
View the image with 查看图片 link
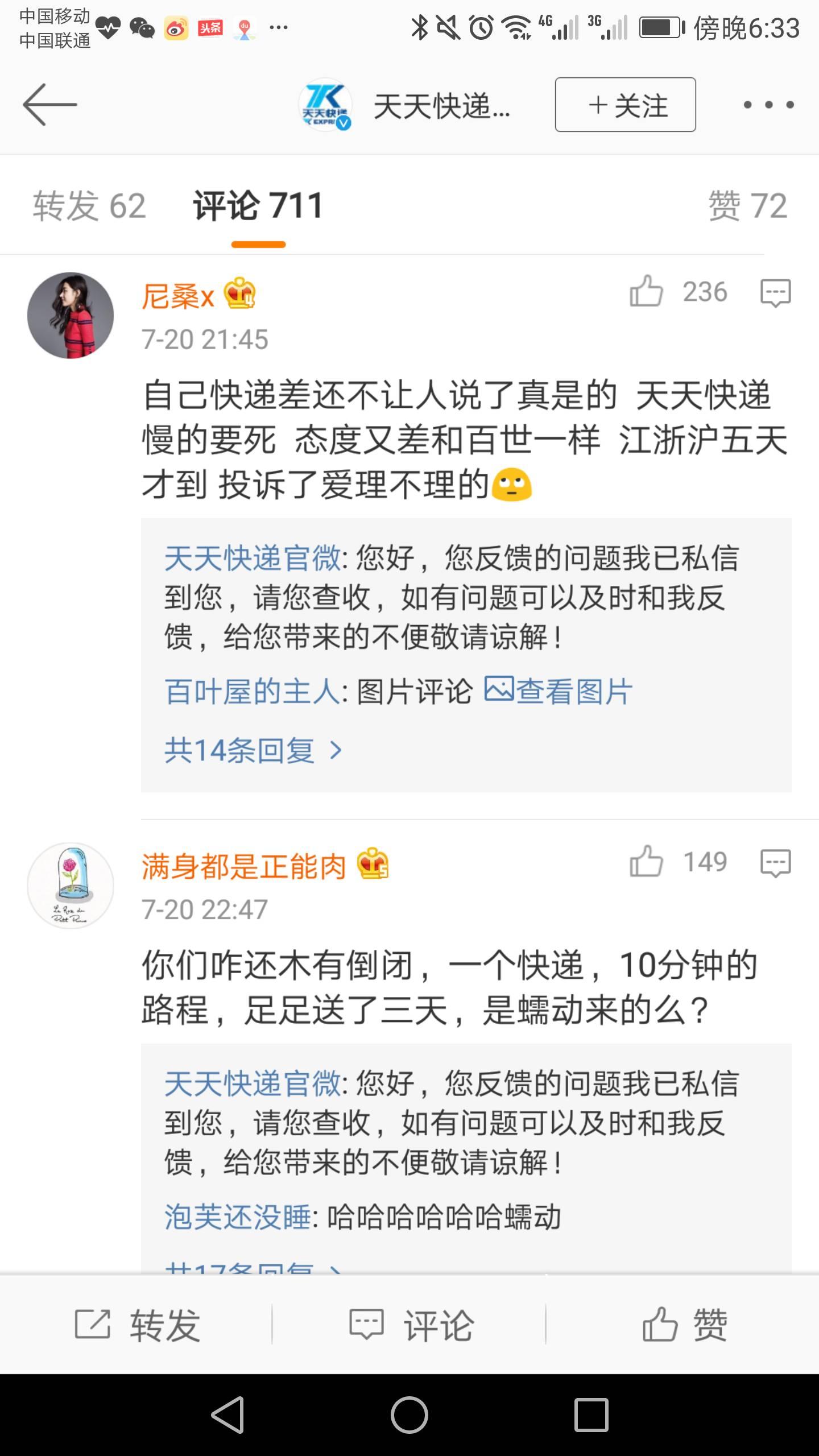(x=558, y=691)
